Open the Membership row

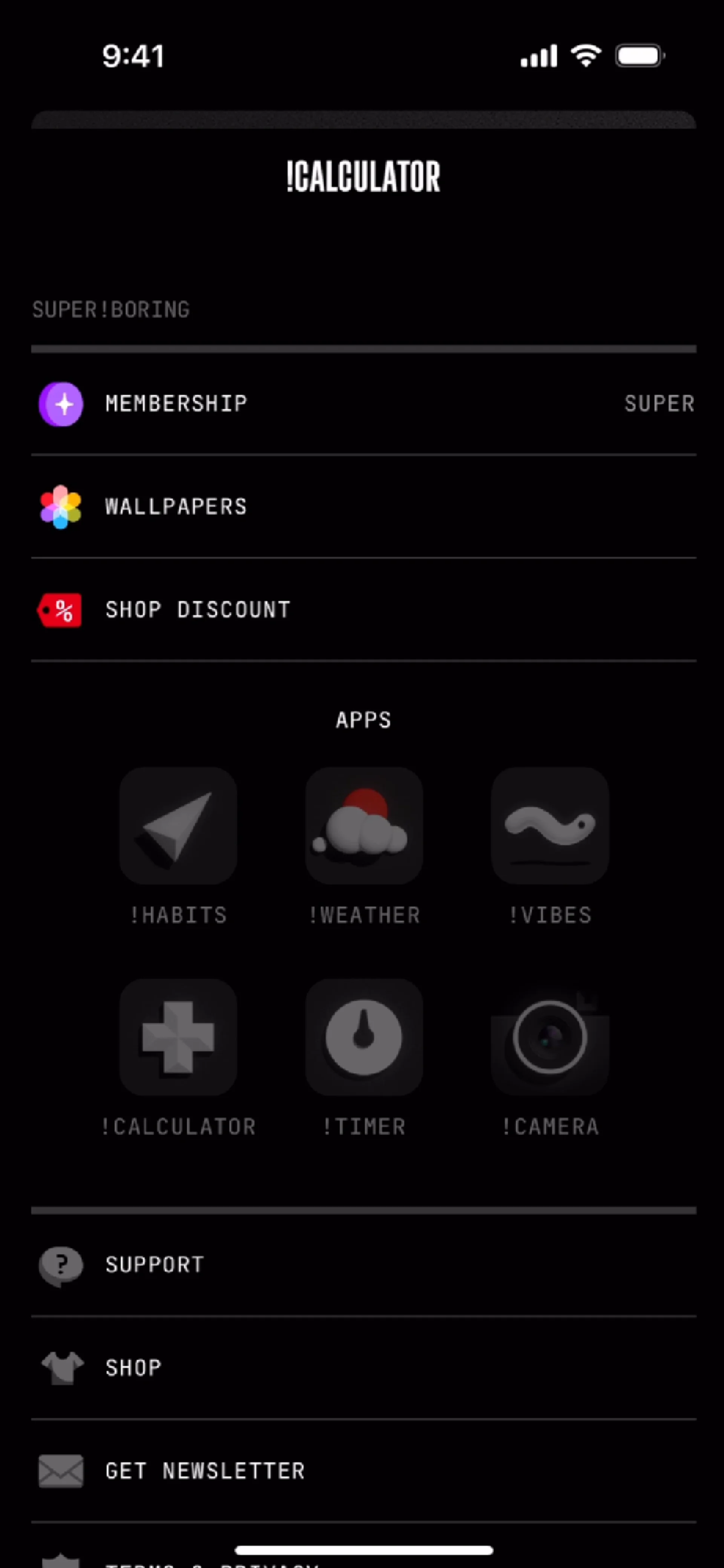[x=364, y=403]
